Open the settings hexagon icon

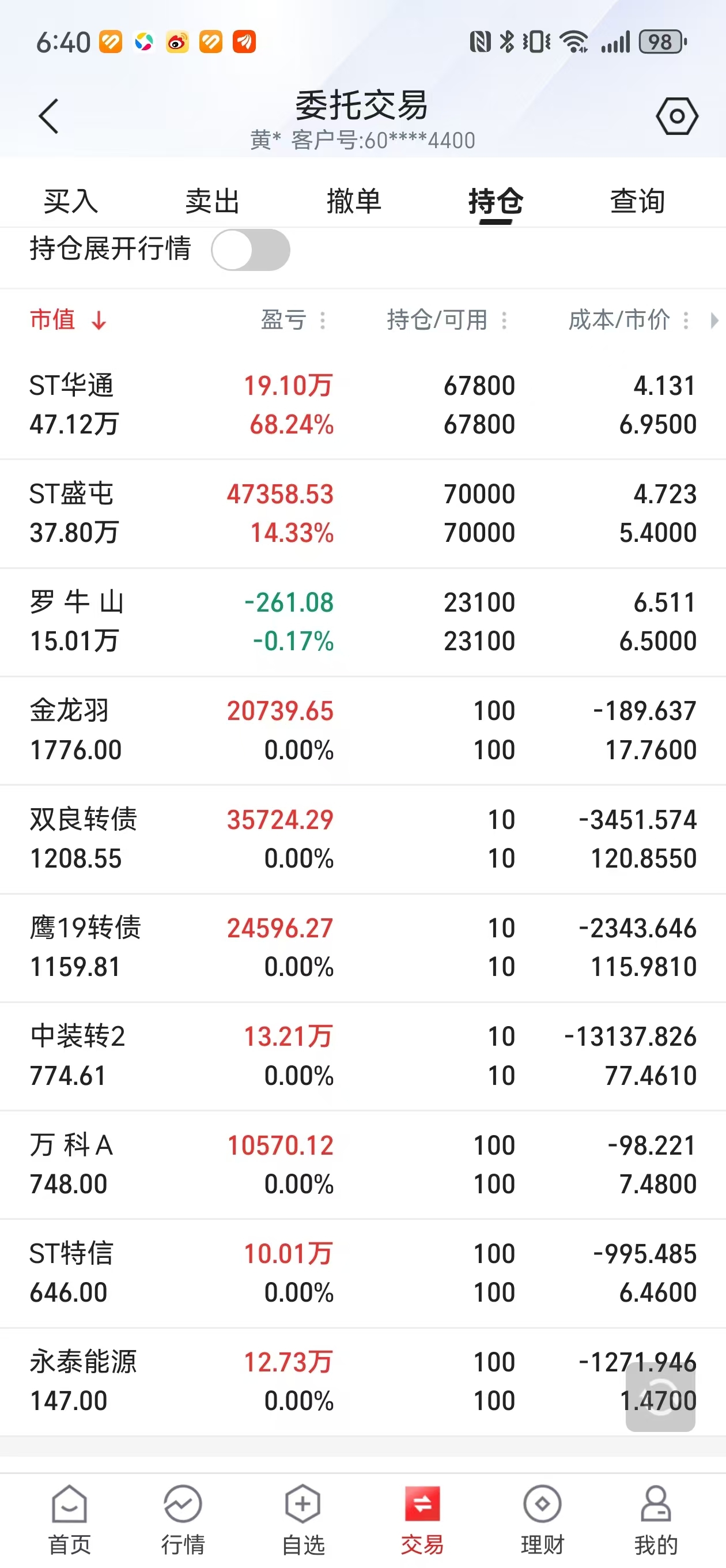pos(676,116)
